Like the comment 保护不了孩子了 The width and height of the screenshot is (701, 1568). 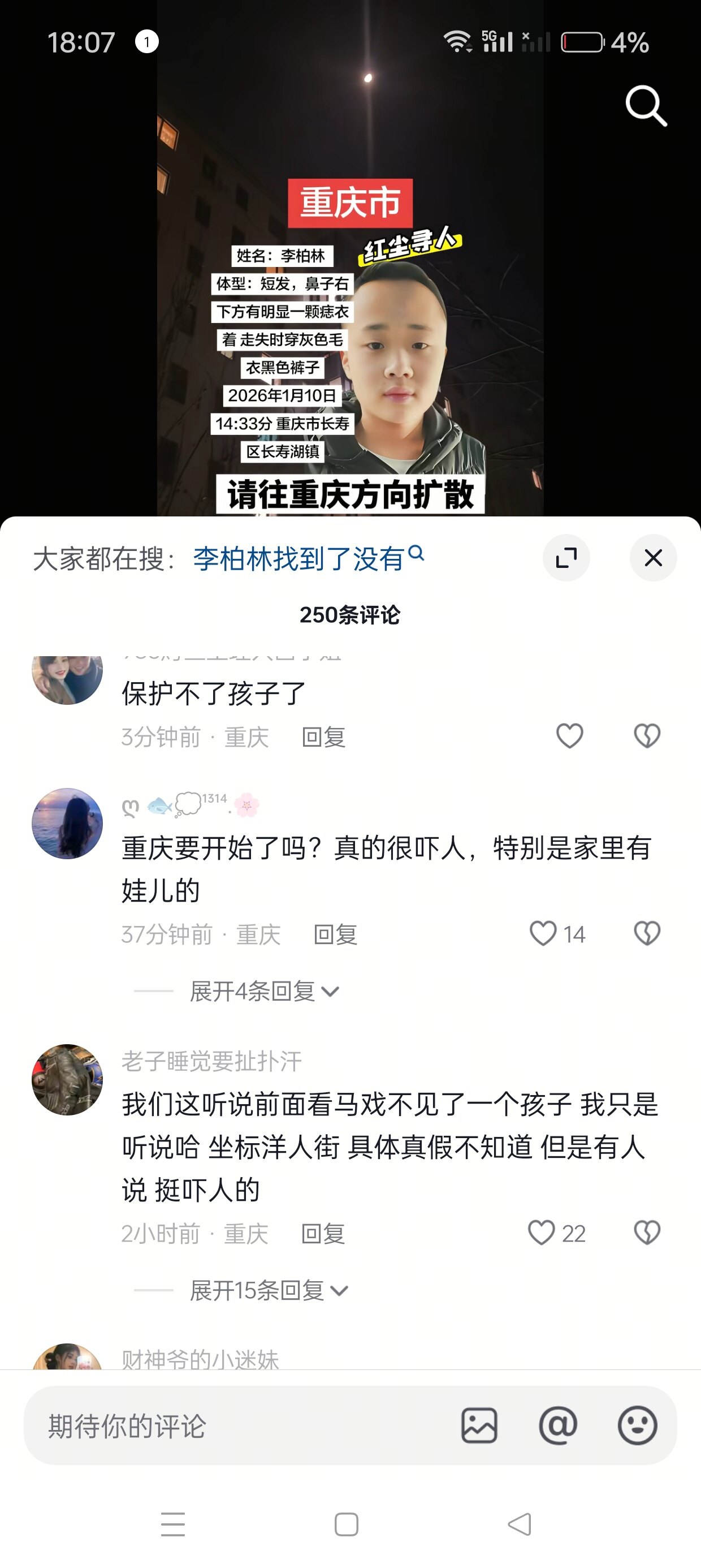[570, 736]
